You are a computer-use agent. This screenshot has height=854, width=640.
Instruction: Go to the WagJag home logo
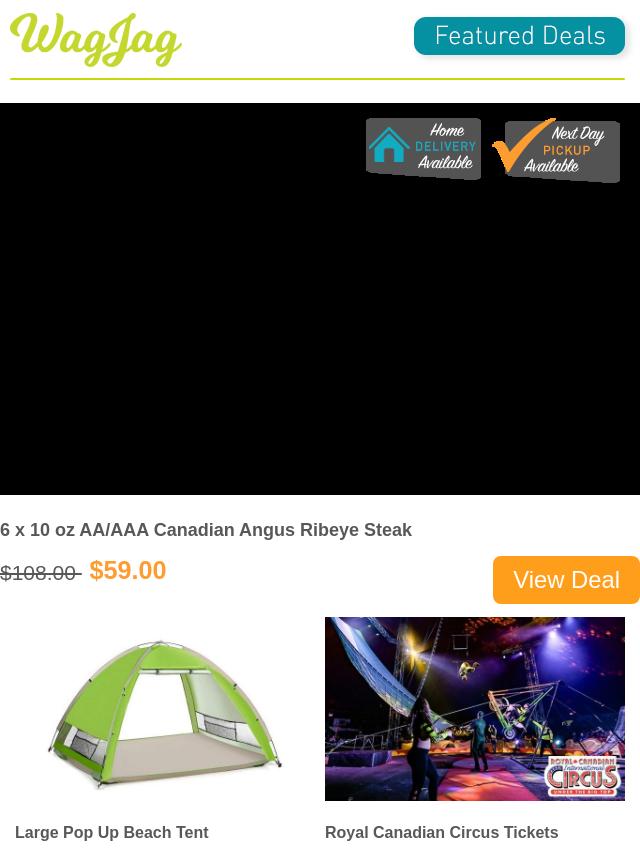[x=96, y=40]
